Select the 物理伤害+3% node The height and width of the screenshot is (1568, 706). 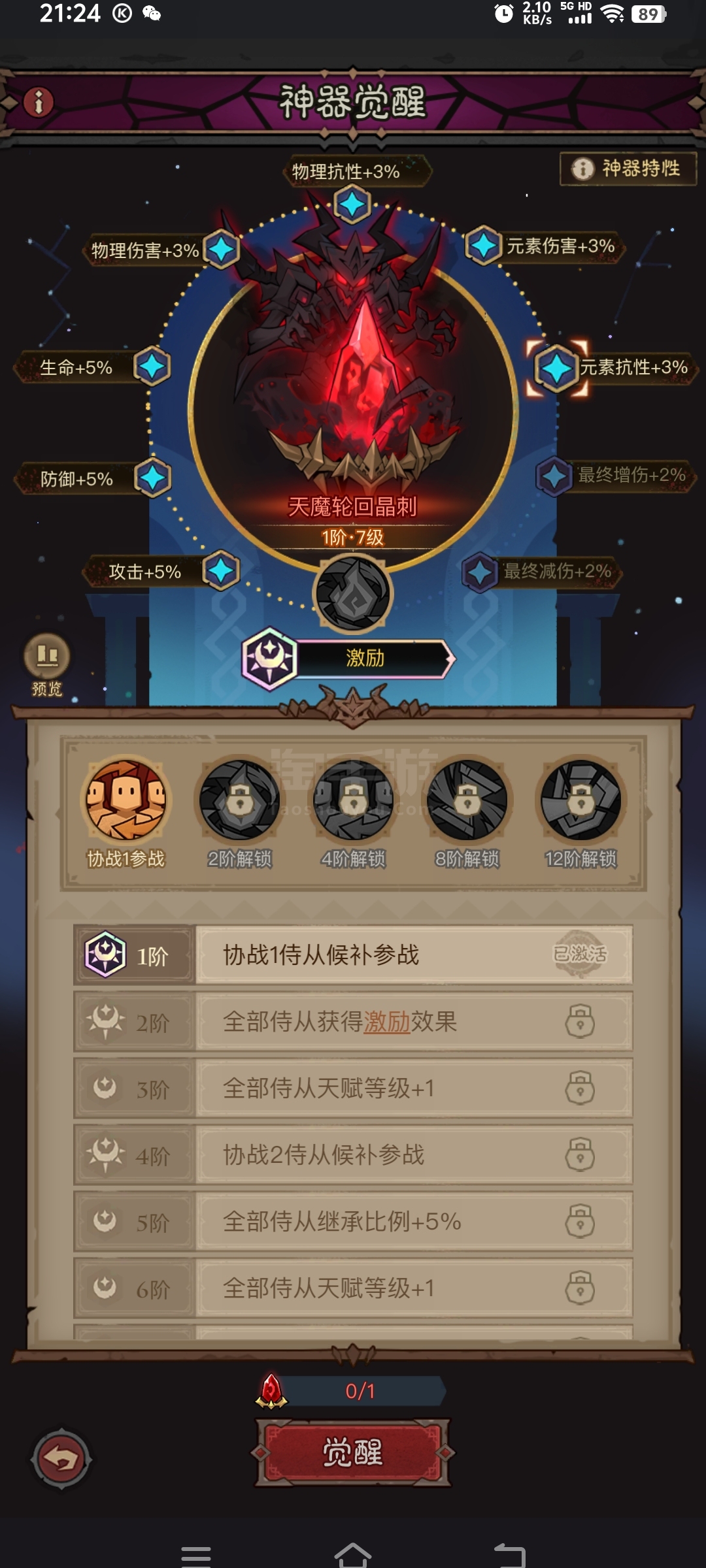pyautogui.click(x=221, y=249)
